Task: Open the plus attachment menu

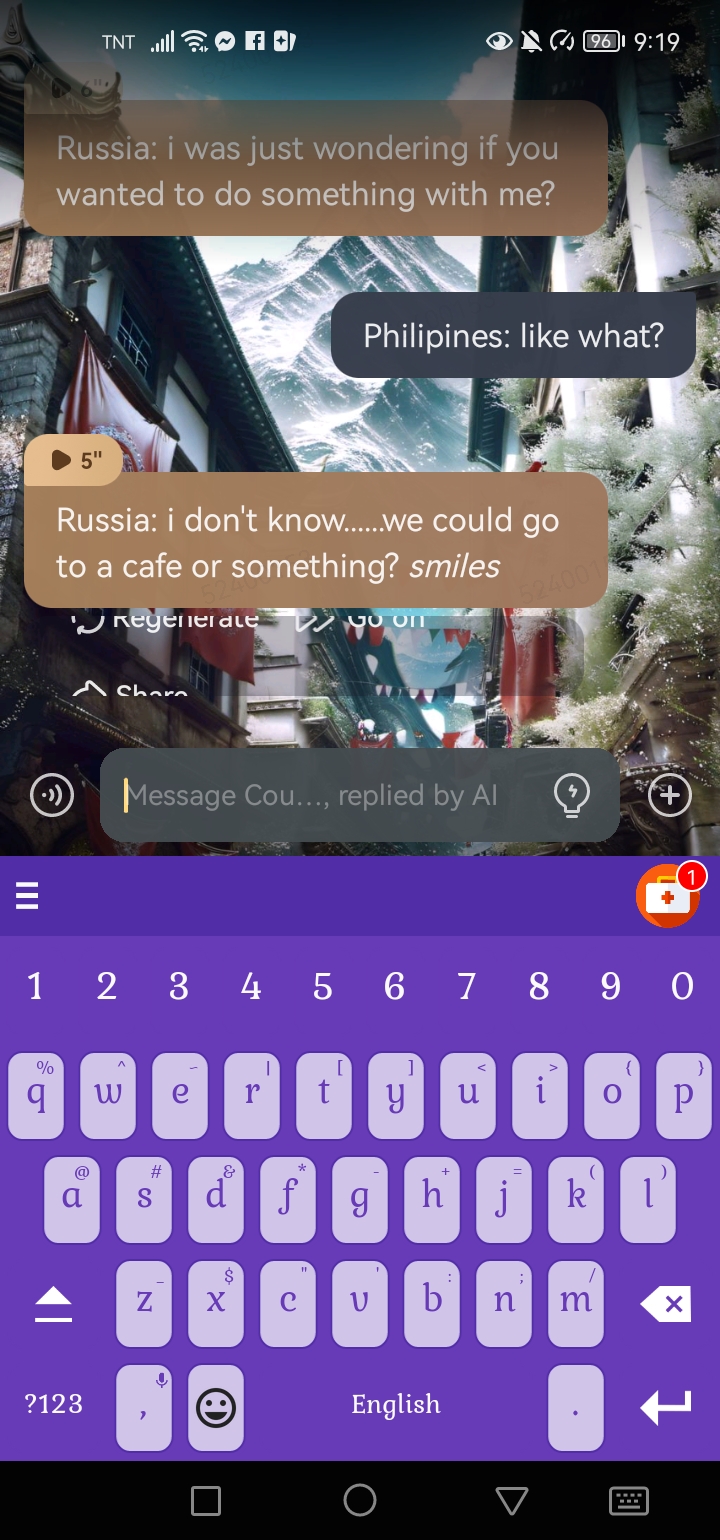Action: (x=669, y=796)
